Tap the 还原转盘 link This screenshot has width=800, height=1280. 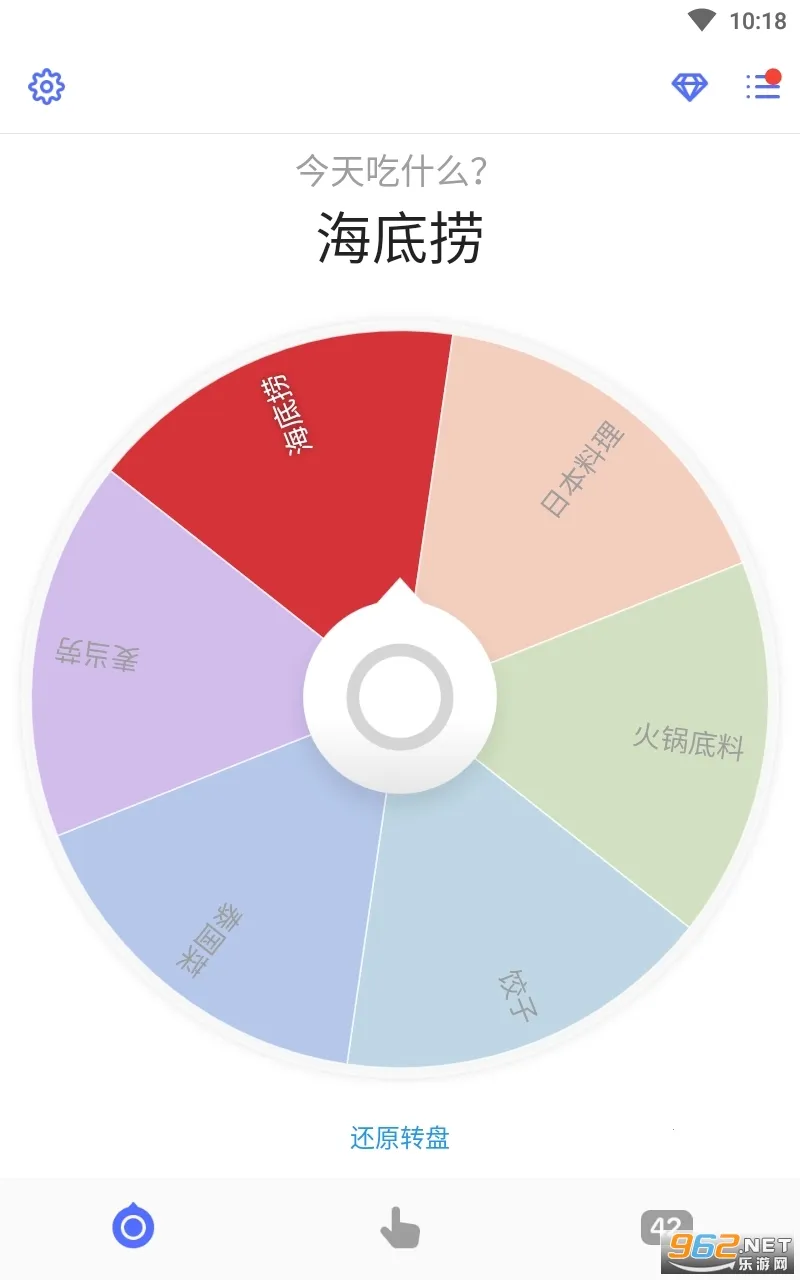point(400,1137)
